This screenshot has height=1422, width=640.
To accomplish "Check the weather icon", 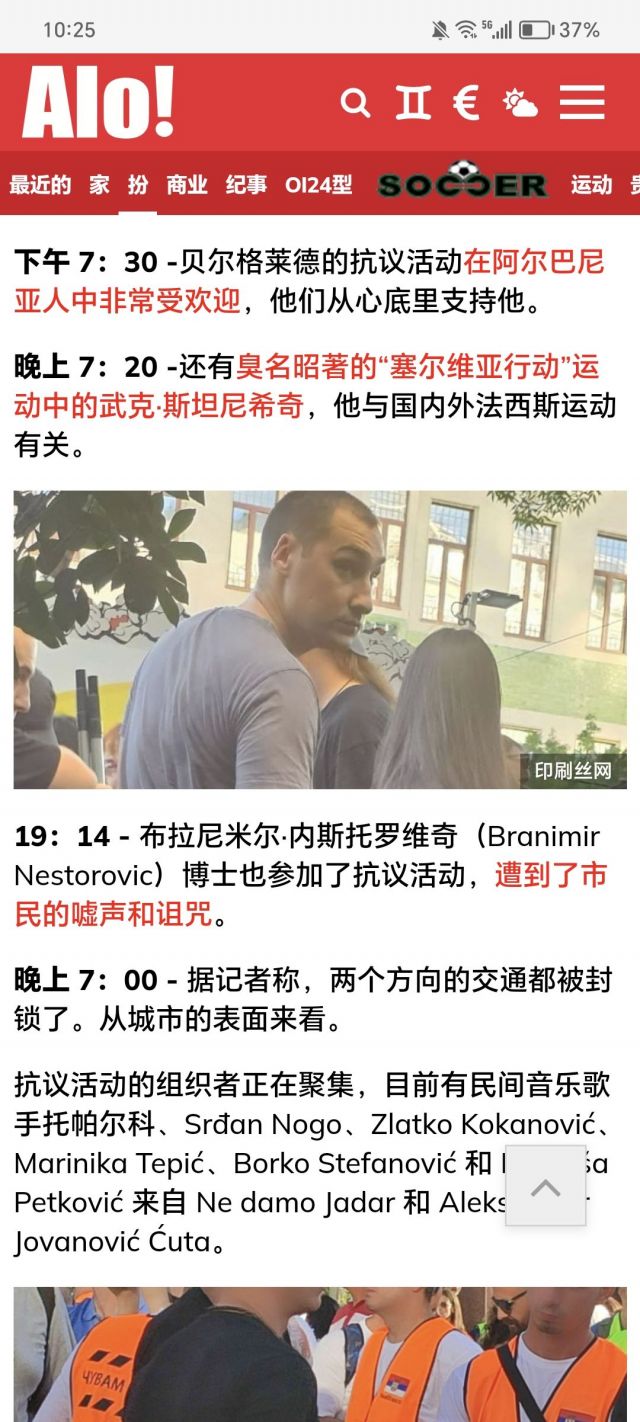I will coord(520,102).
